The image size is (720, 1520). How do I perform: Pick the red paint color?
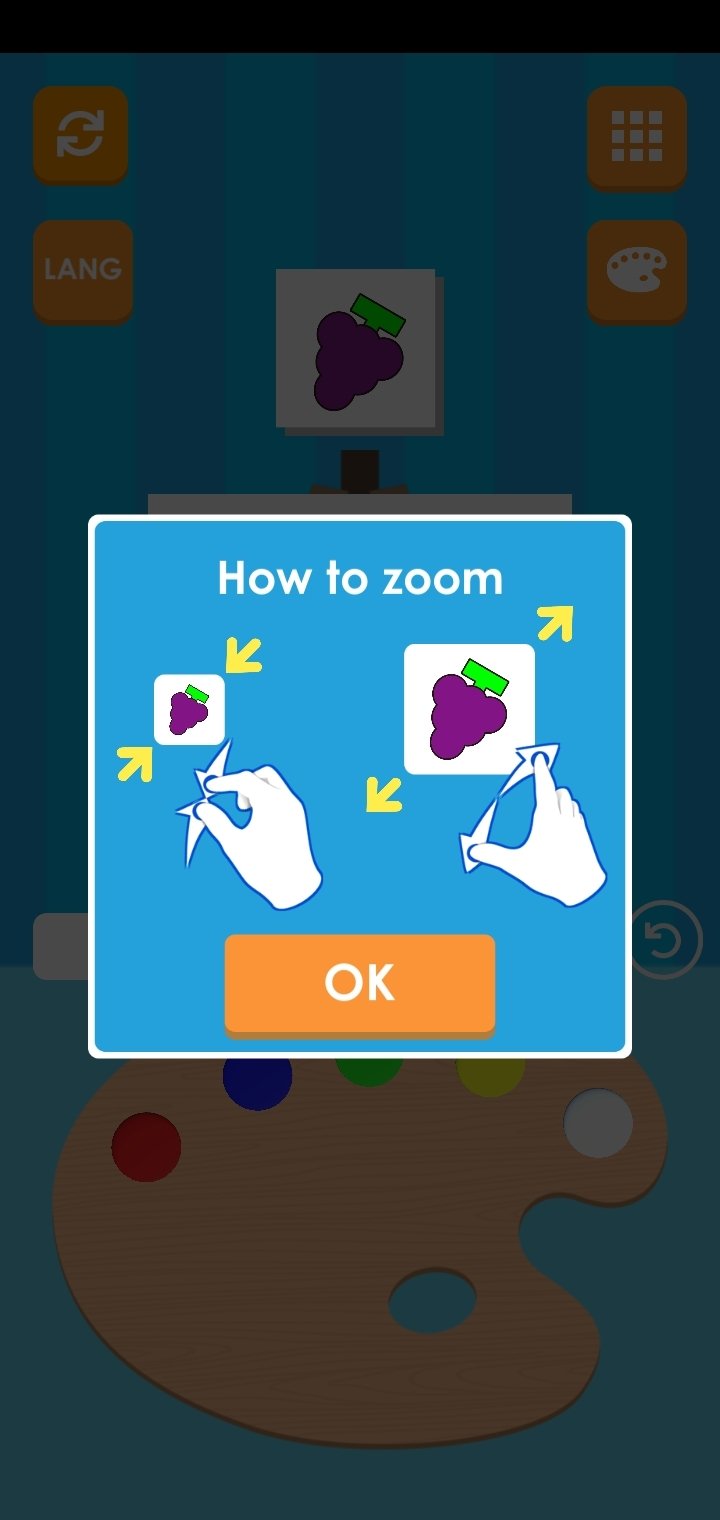point(146,1146)
